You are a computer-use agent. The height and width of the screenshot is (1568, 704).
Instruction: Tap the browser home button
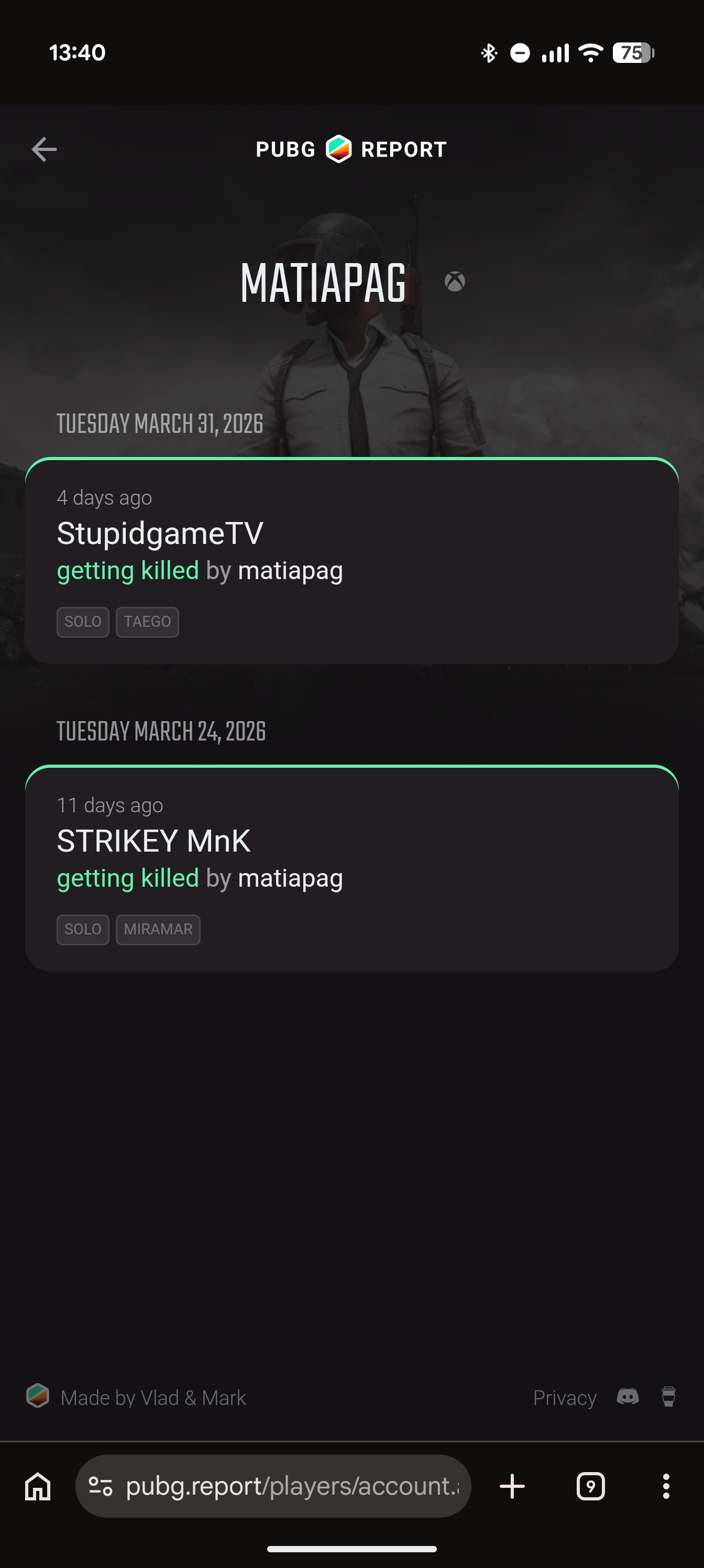38,1486
